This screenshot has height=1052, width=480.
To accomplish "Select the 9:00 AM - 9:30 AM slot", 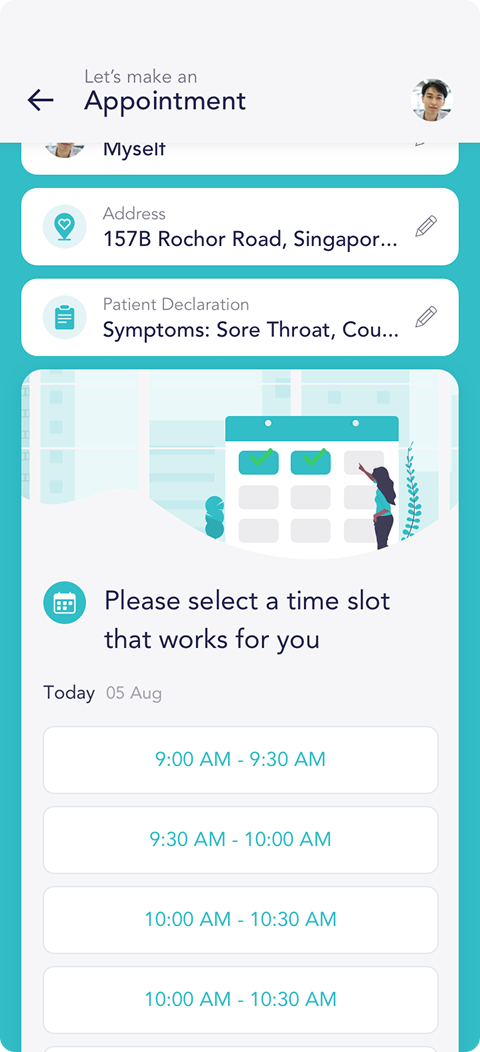I will (240, 759).
